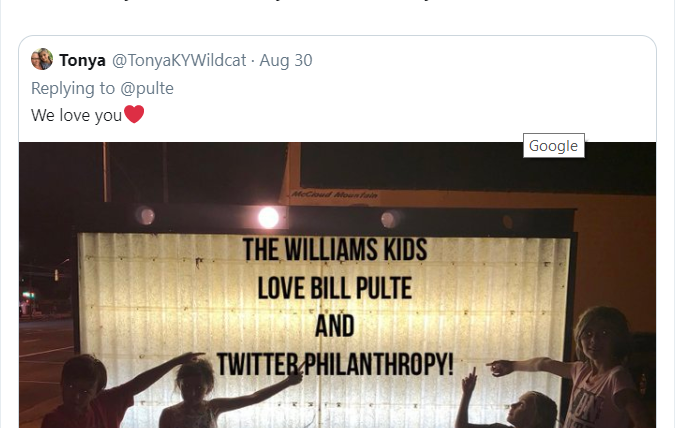Screen dimensions: 677x428
Task: Open Tonya's profile picture
Action: click(x=42, y=60)
